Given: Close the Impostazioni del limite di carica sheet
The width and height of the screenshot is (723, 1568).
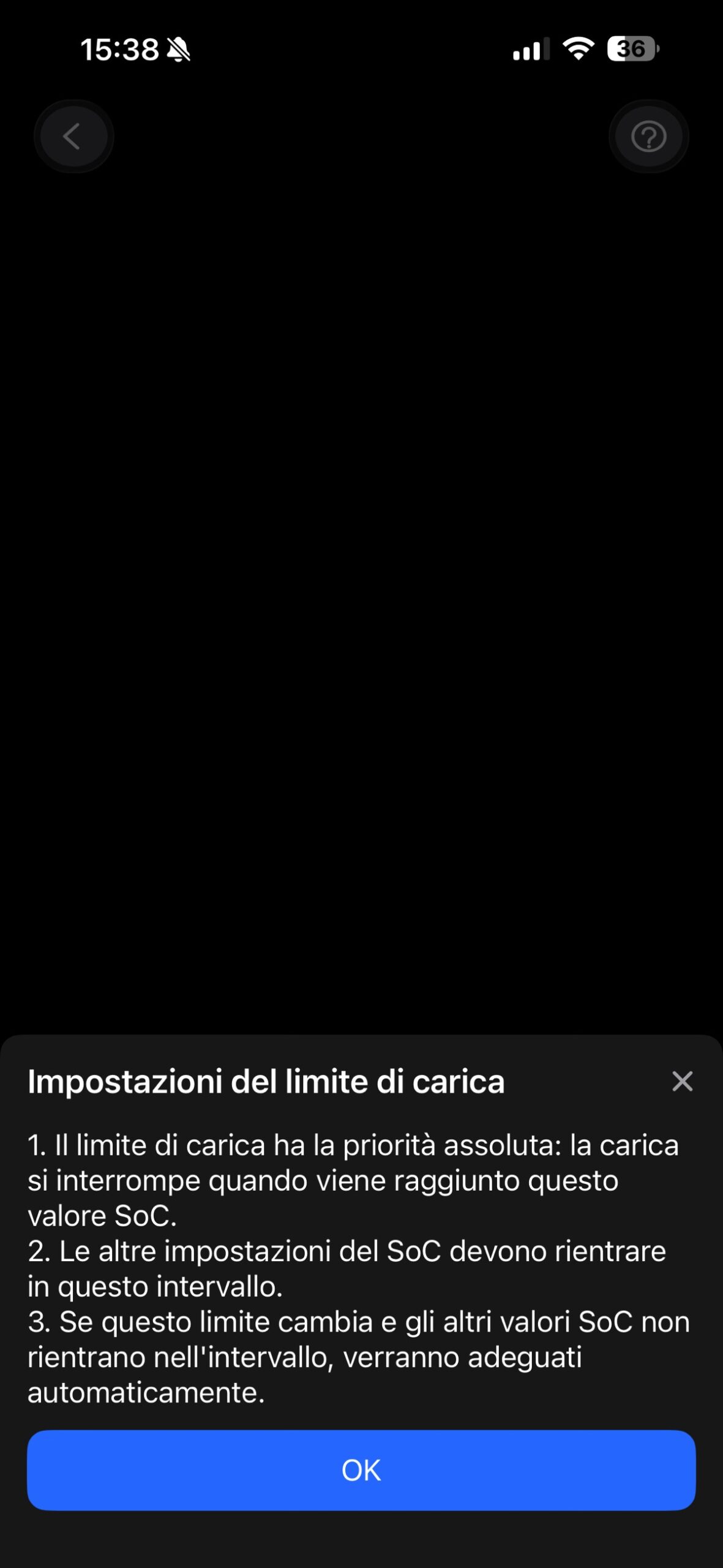Looking at the screenshot, I should click(x=682, y=1081).
